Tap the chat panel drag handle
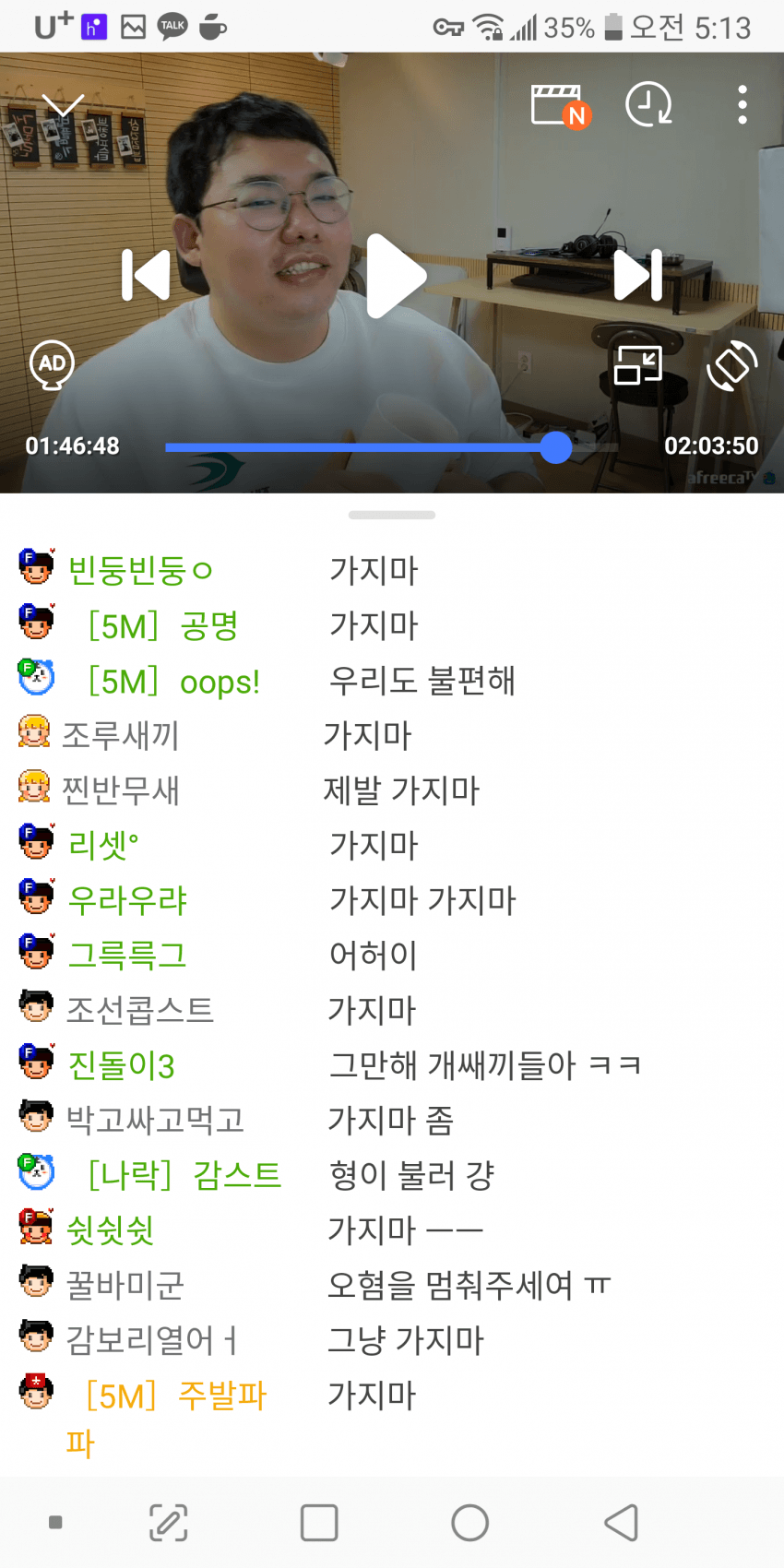The image size is (784, 1568). click(392, 516)
